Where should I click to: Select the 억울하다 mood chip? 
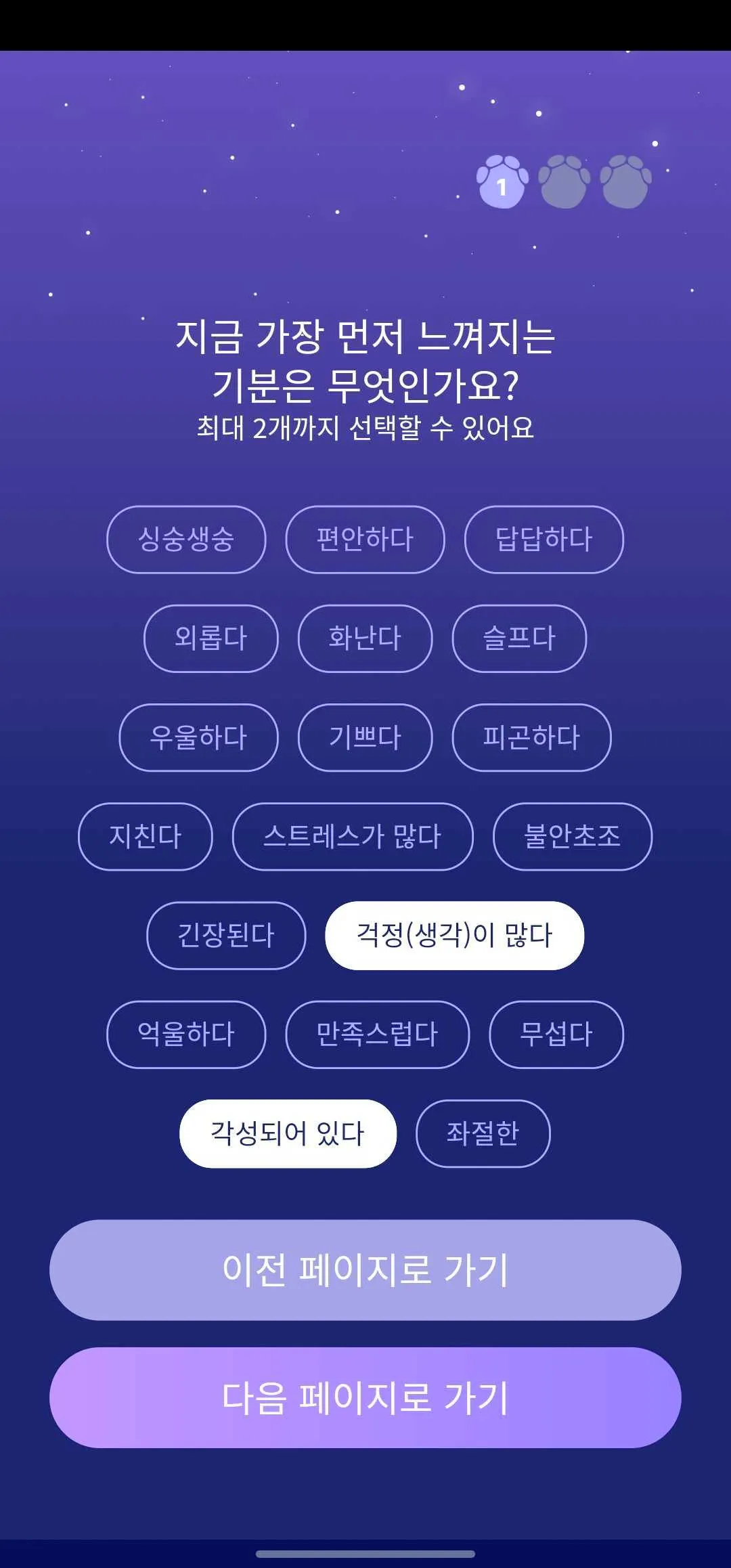pyautogui.click(x=186, y=1034)
